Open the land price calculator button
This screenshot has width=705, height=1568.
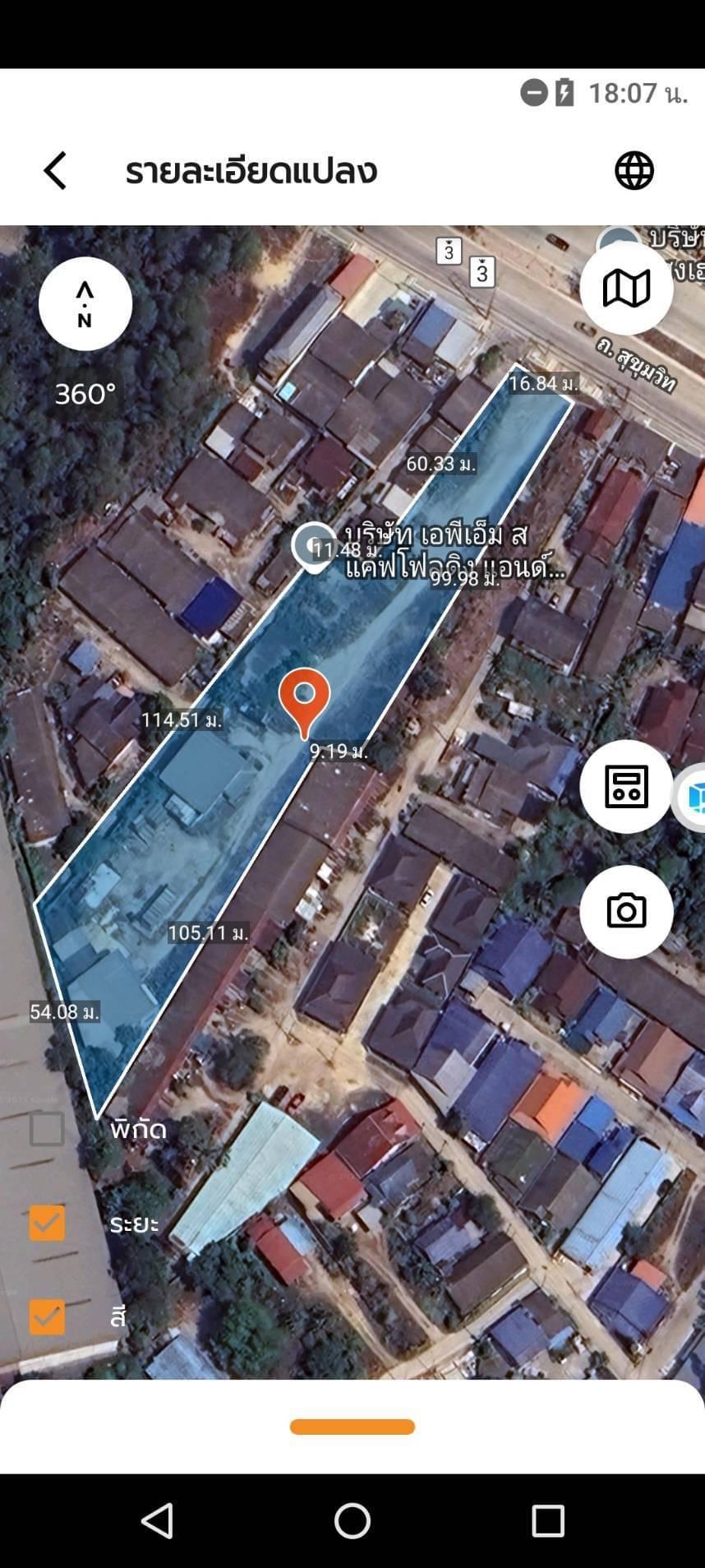click(x=626, y=787)
